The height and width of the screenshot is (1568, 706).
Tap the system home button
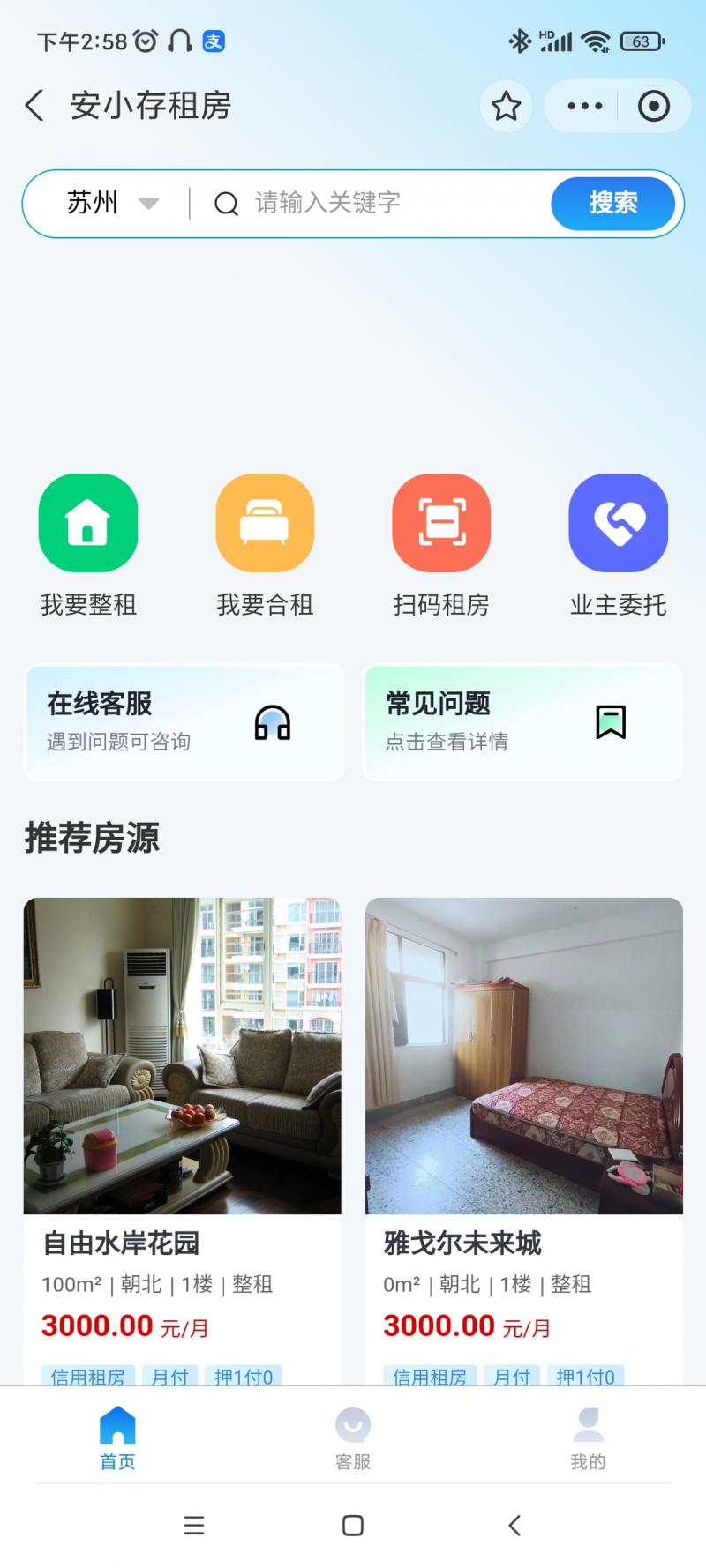[x=353, y=1526]
